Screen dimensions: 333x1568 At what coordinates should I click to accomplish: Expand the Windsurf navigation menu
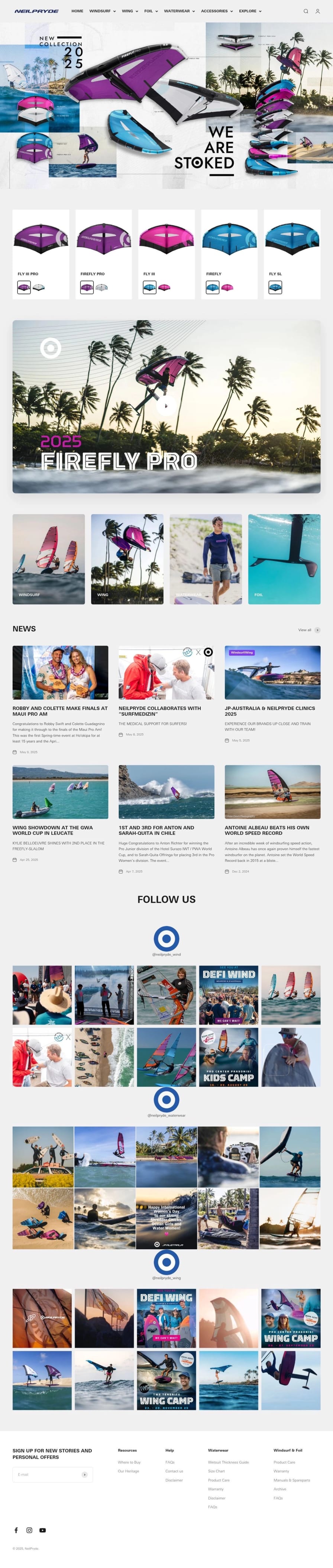tap(102, 11)
